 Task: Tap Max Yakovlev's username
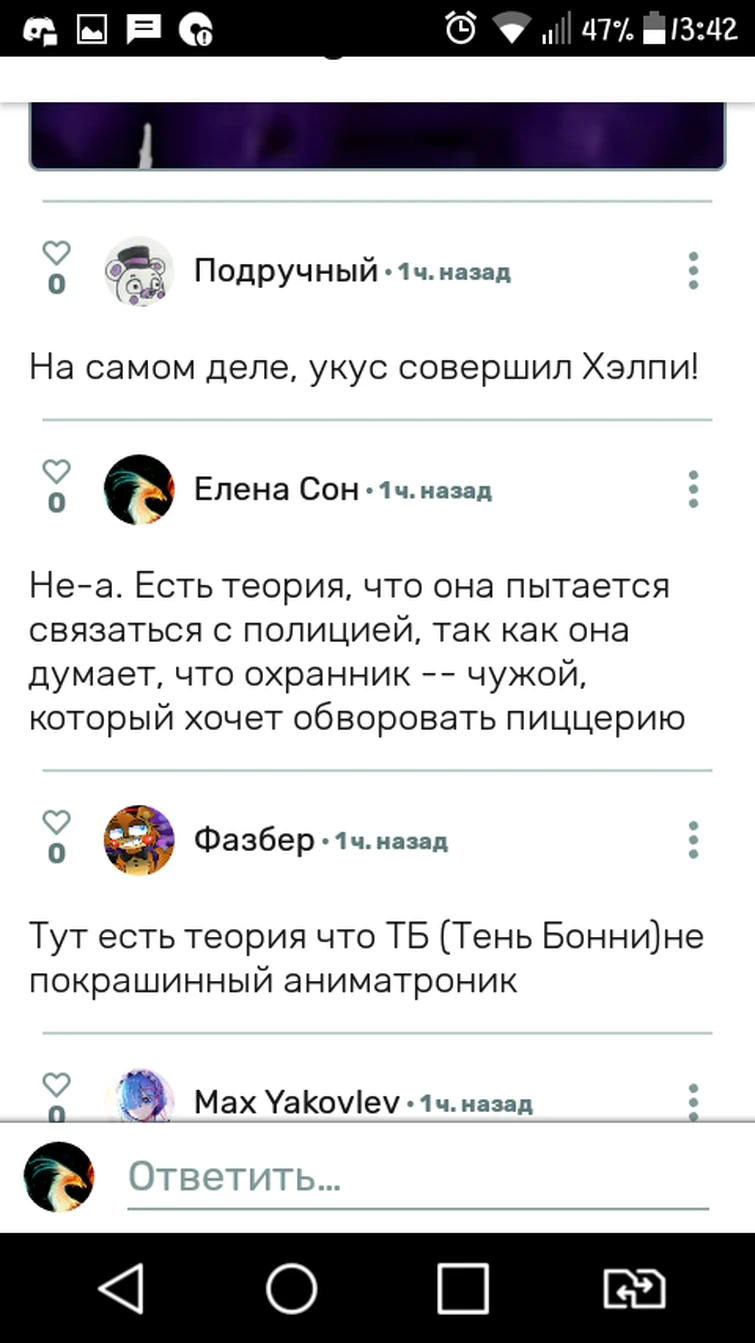click(296, 1102)
